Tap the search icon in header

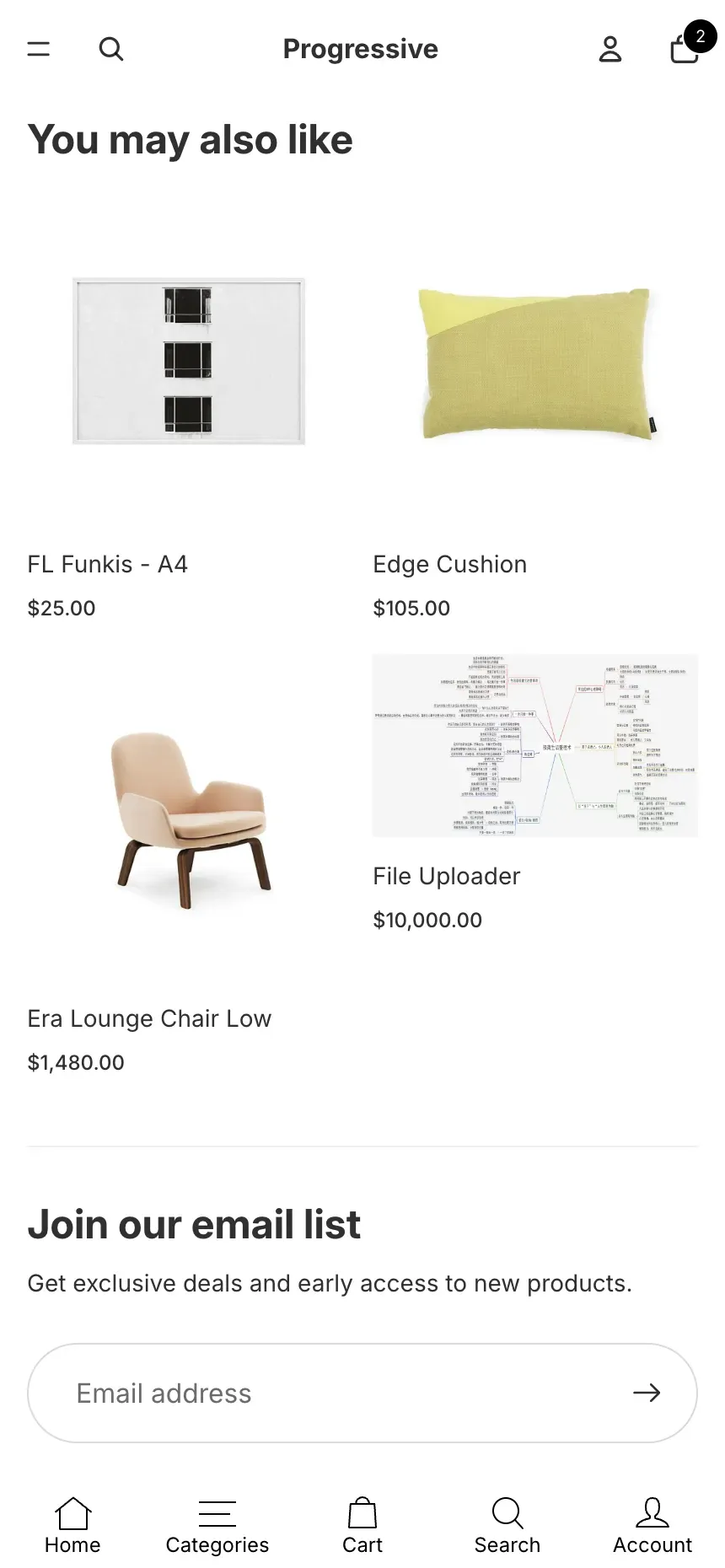110,49
